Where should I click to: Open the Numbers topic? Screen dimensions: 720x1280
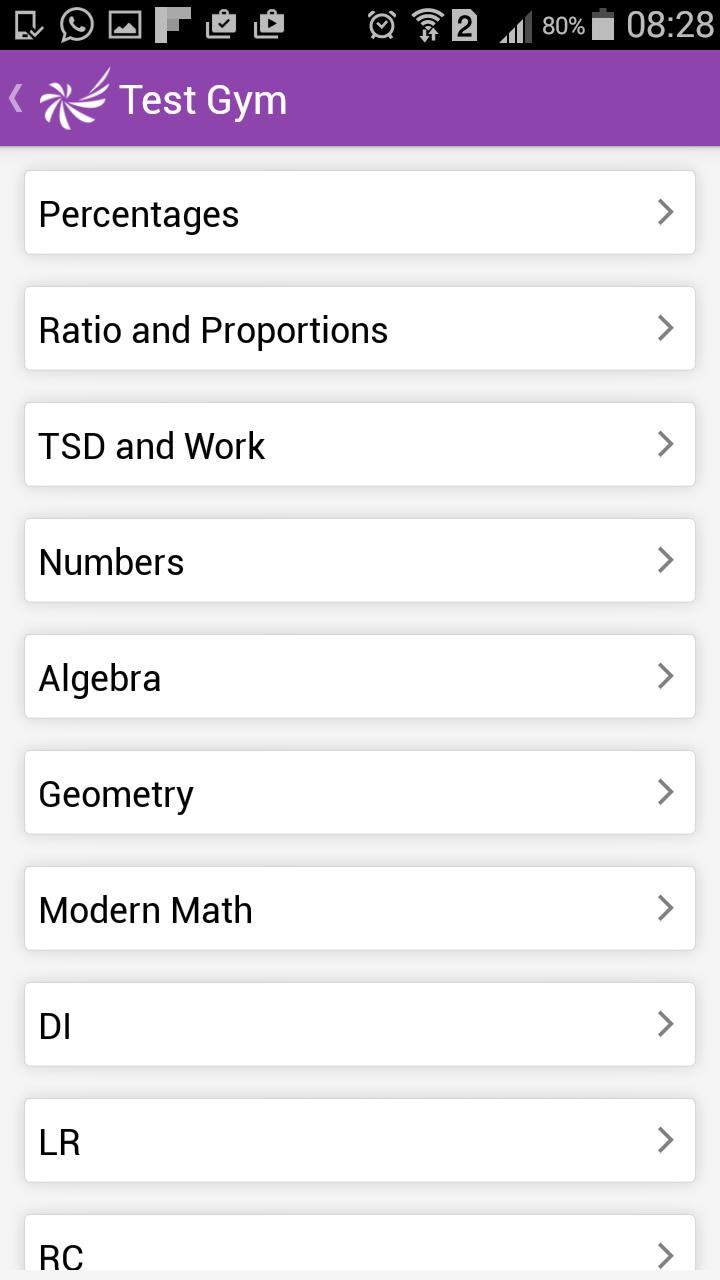[360, 560]
